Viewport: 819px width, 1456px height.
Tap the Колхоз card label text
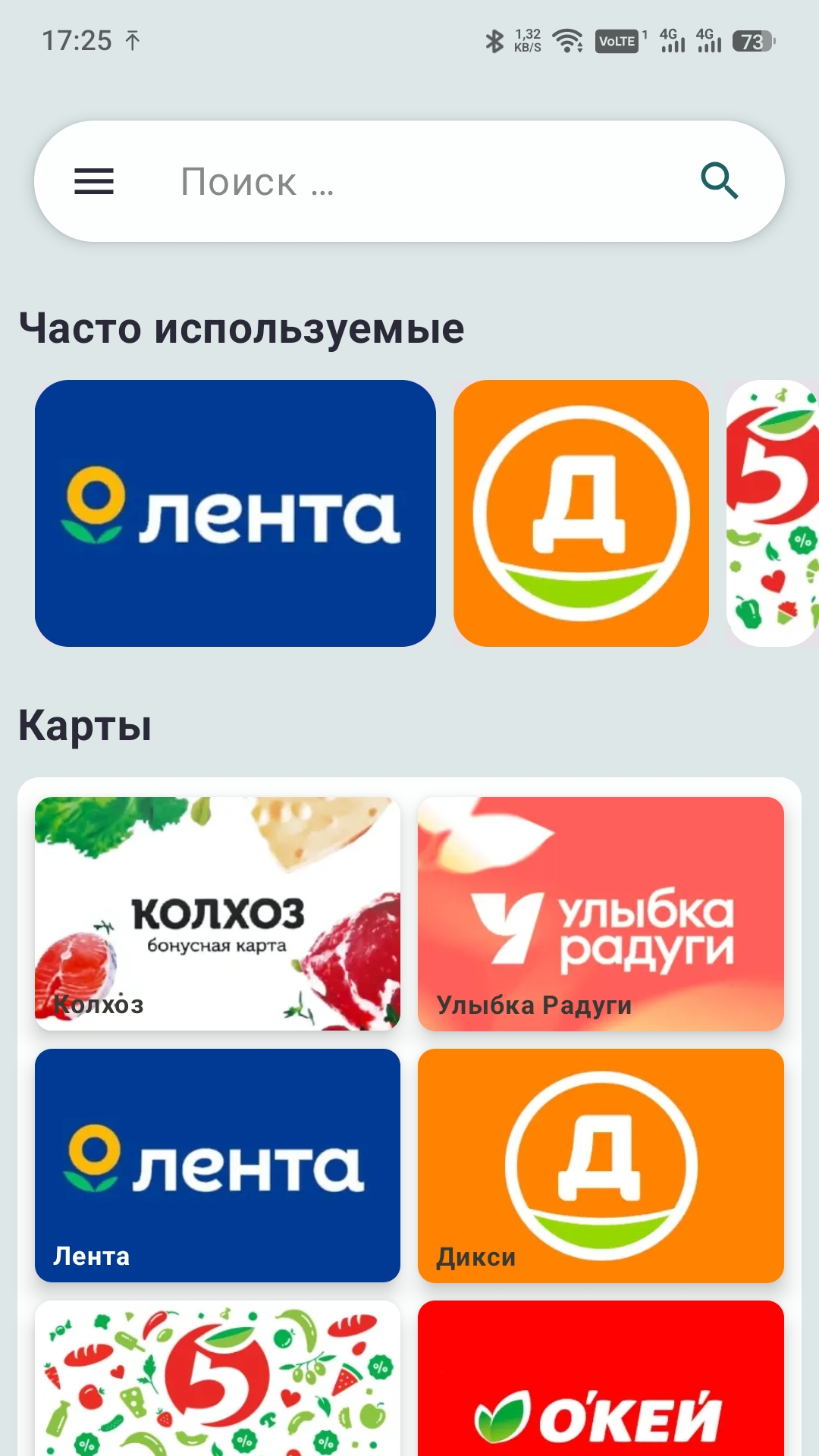[99, 1005]
